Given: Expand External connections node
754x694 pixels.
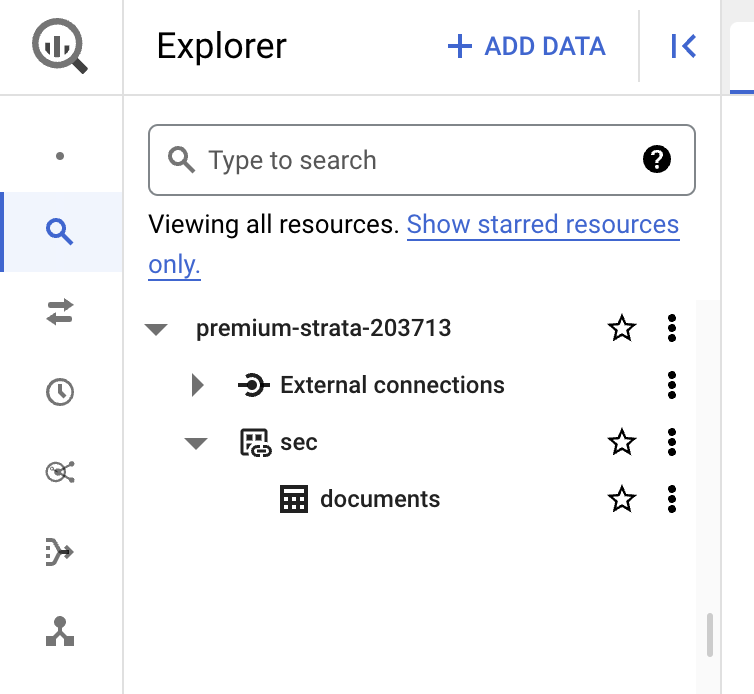Looking at the screenshot, I should coord(197,385).
